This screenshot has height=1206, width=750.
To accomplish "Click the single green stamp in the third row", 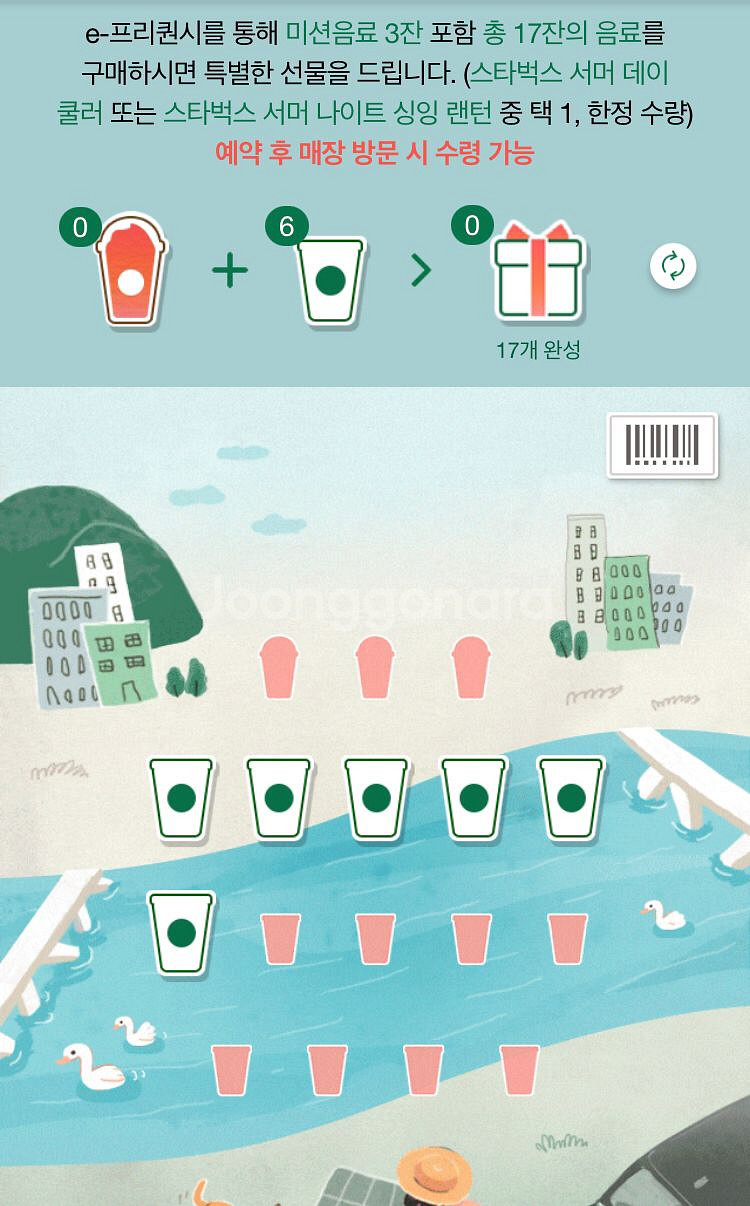I will [180, 933].
